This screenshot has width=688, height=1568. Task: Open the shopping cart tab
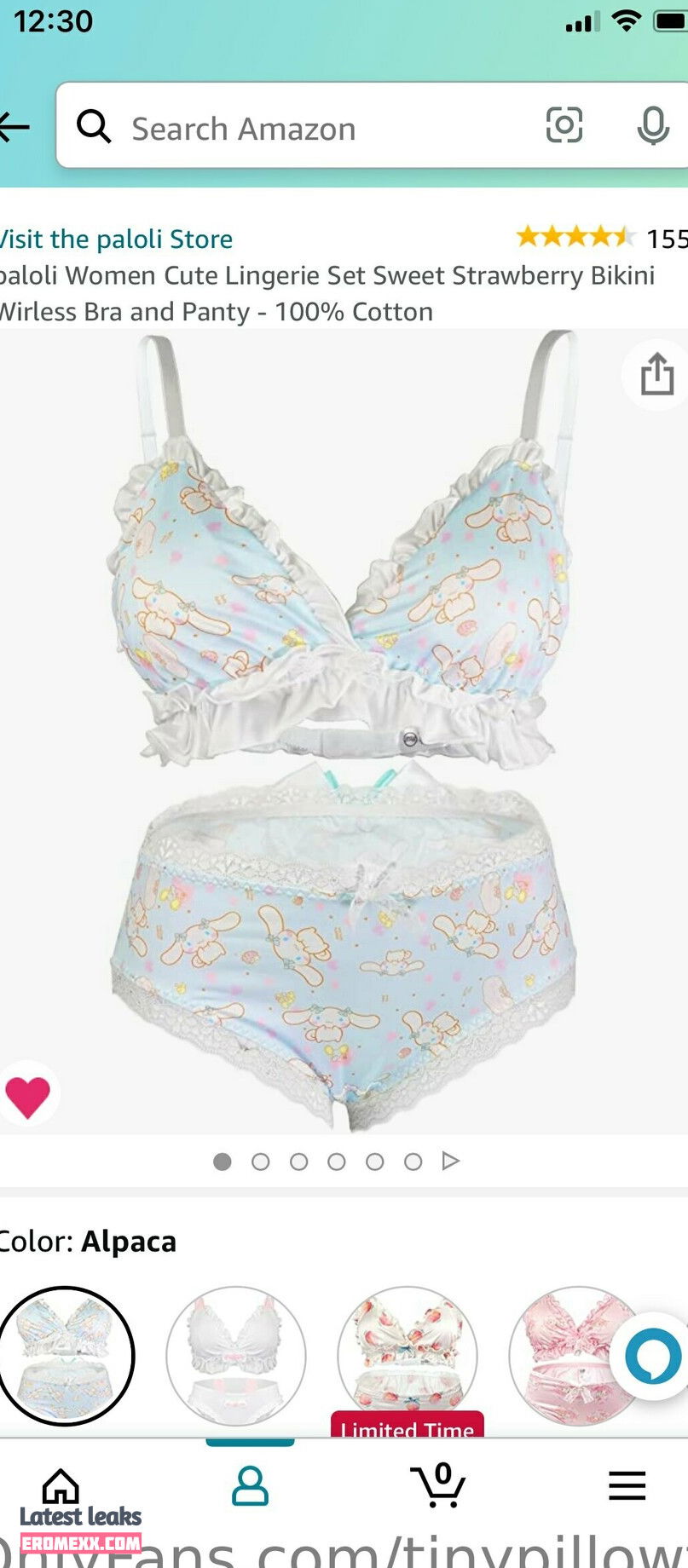pos(438,1486)
